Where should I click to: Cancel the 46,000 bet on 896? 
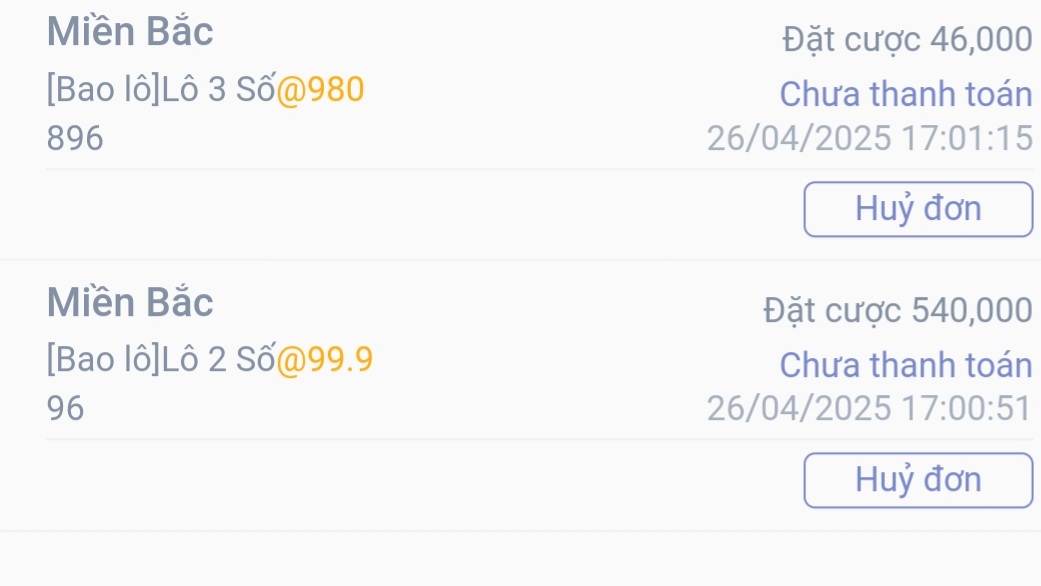(x=917, y=209)
